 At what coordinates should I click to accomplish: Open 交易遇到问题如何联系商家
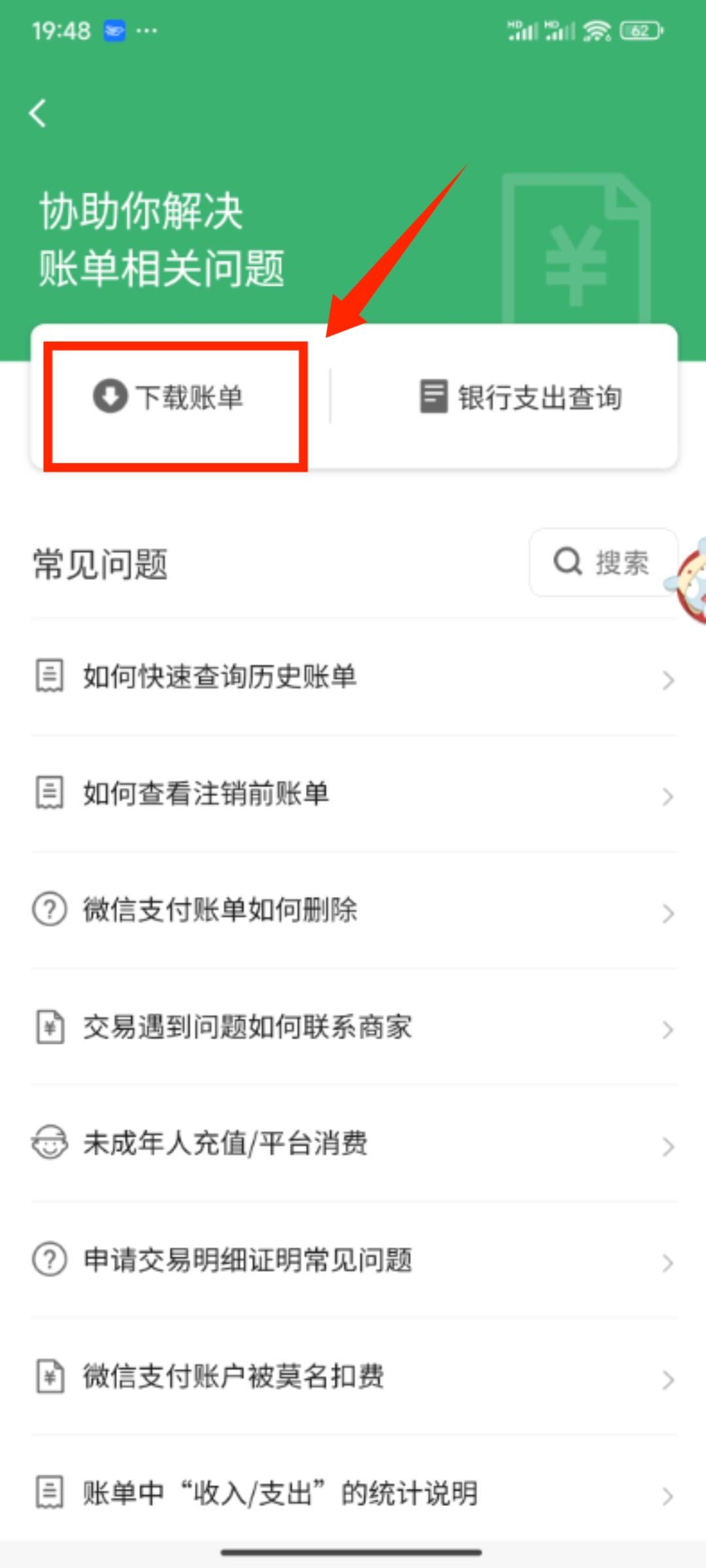point(353,1027)
